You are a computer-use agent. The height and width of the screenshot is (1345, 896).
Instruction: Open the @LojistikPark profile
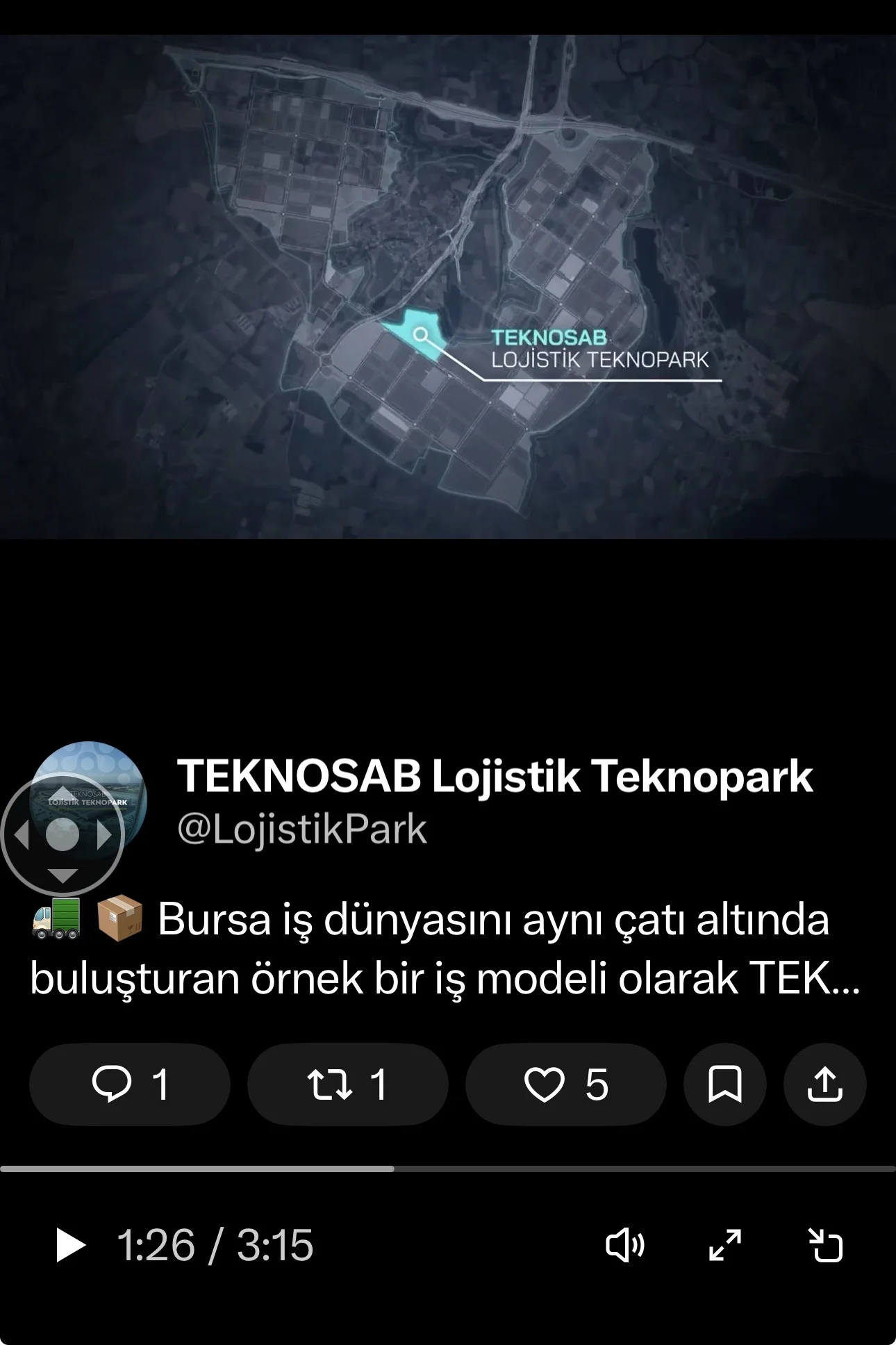pyautogui.click(x=302, y=829)
